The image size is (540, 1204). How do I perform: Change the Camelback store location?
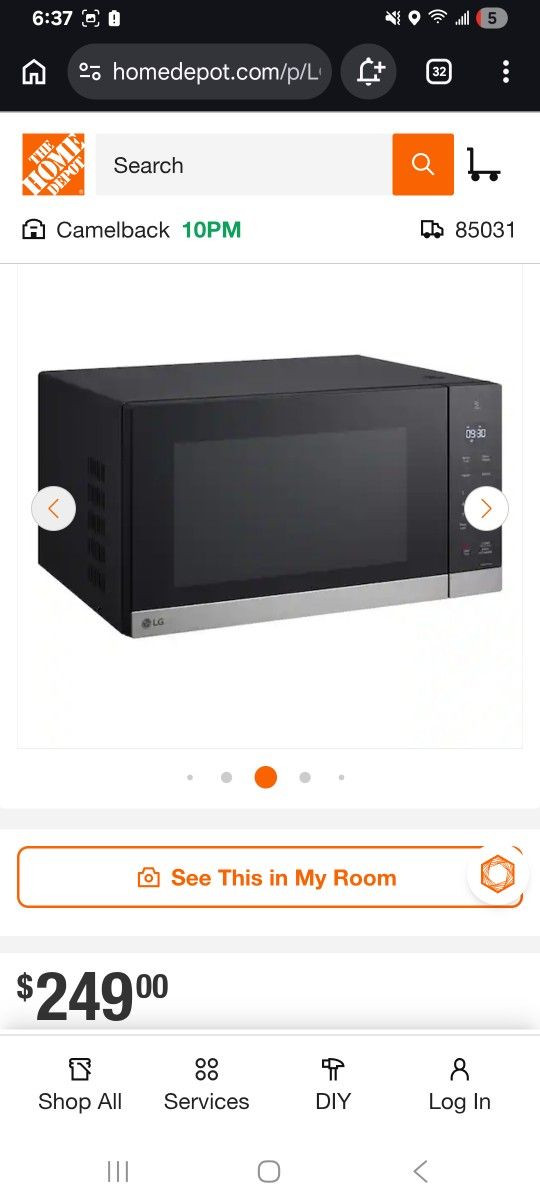pos(132,230)
